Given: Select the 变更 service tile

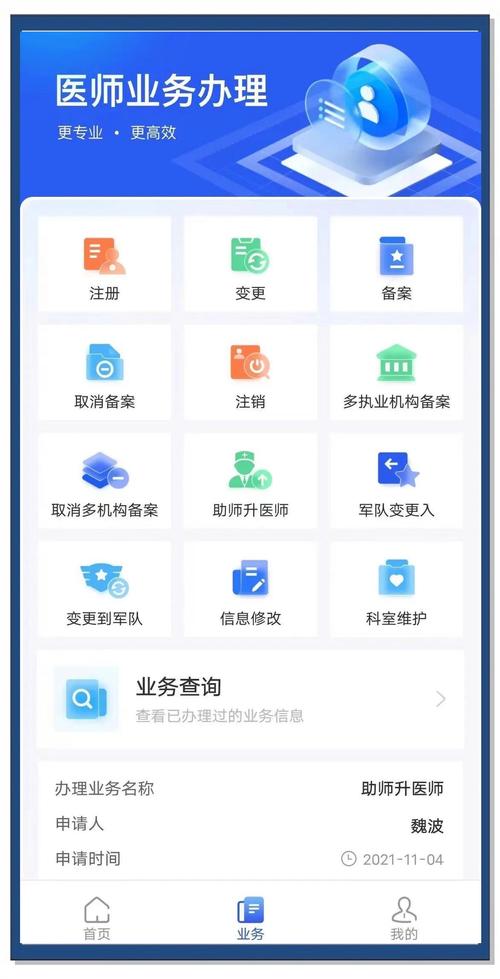Looking at the screenshot, I should click(x=250, y=264).
